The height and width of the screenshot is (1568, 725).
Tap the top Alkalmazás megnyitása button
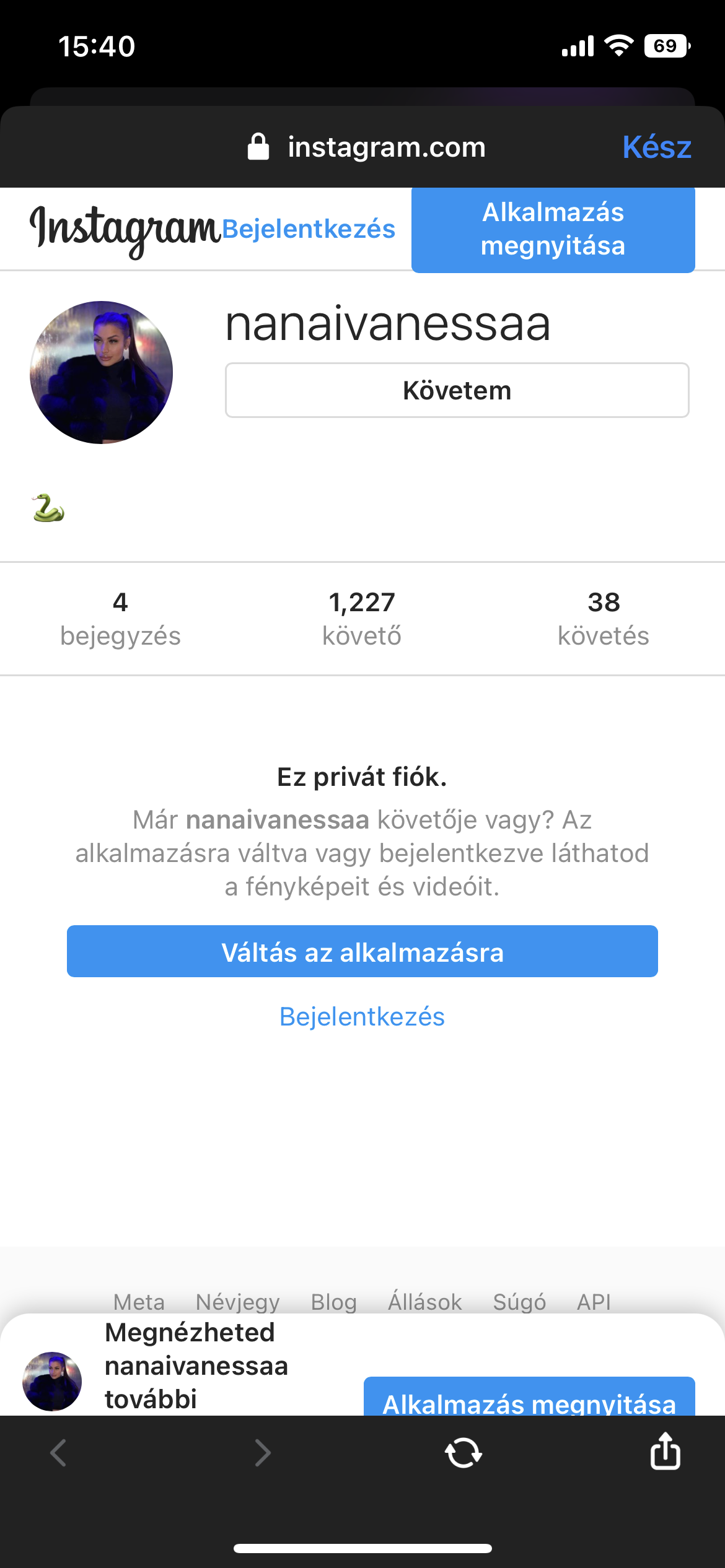pyautogui.click(x=553, y=229)
